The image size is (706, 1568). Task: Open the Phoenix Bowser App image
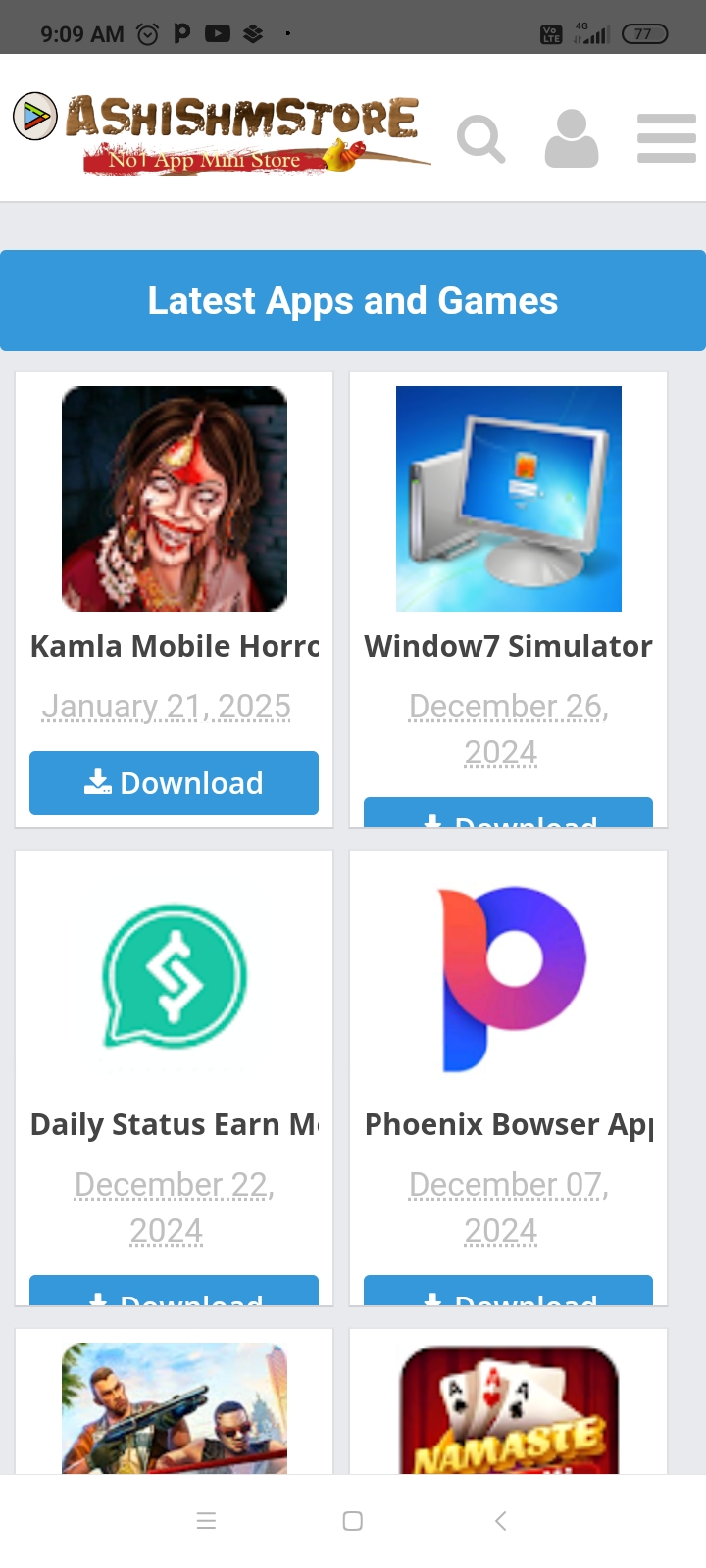click(508, 976)
